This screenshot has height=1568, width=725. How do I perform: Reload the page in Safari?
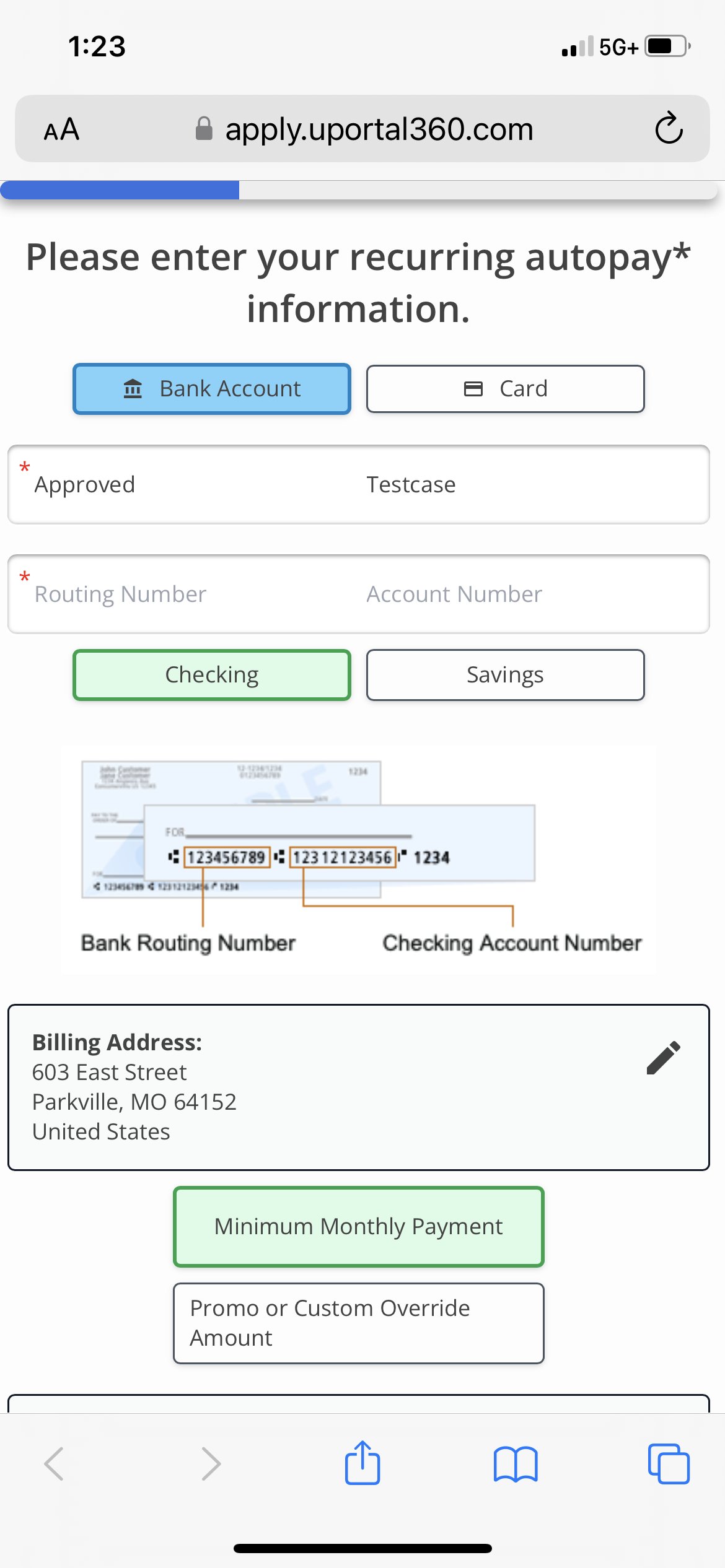pyautogui.click(x=669, y=128)
